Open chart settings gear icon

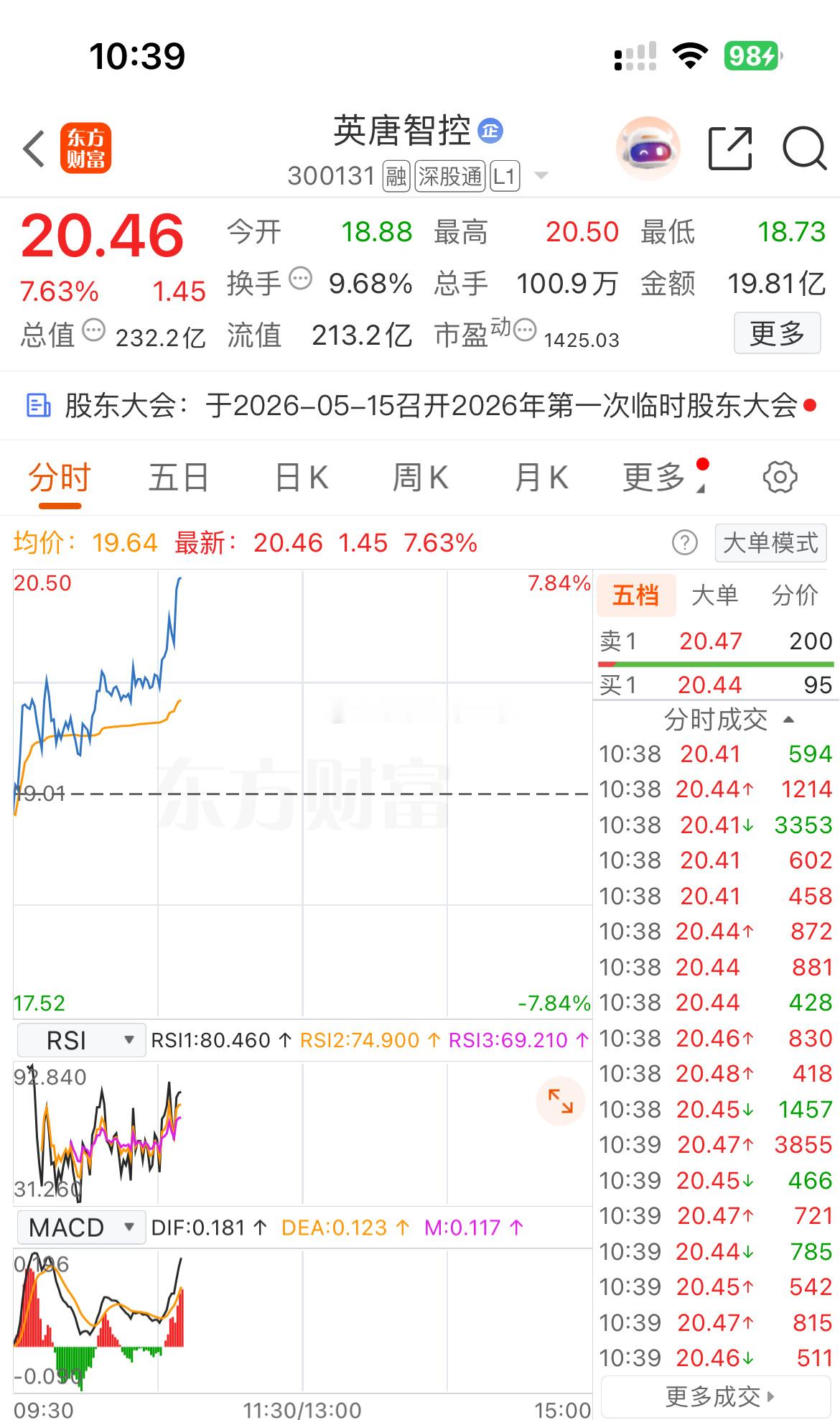point(780,477)
